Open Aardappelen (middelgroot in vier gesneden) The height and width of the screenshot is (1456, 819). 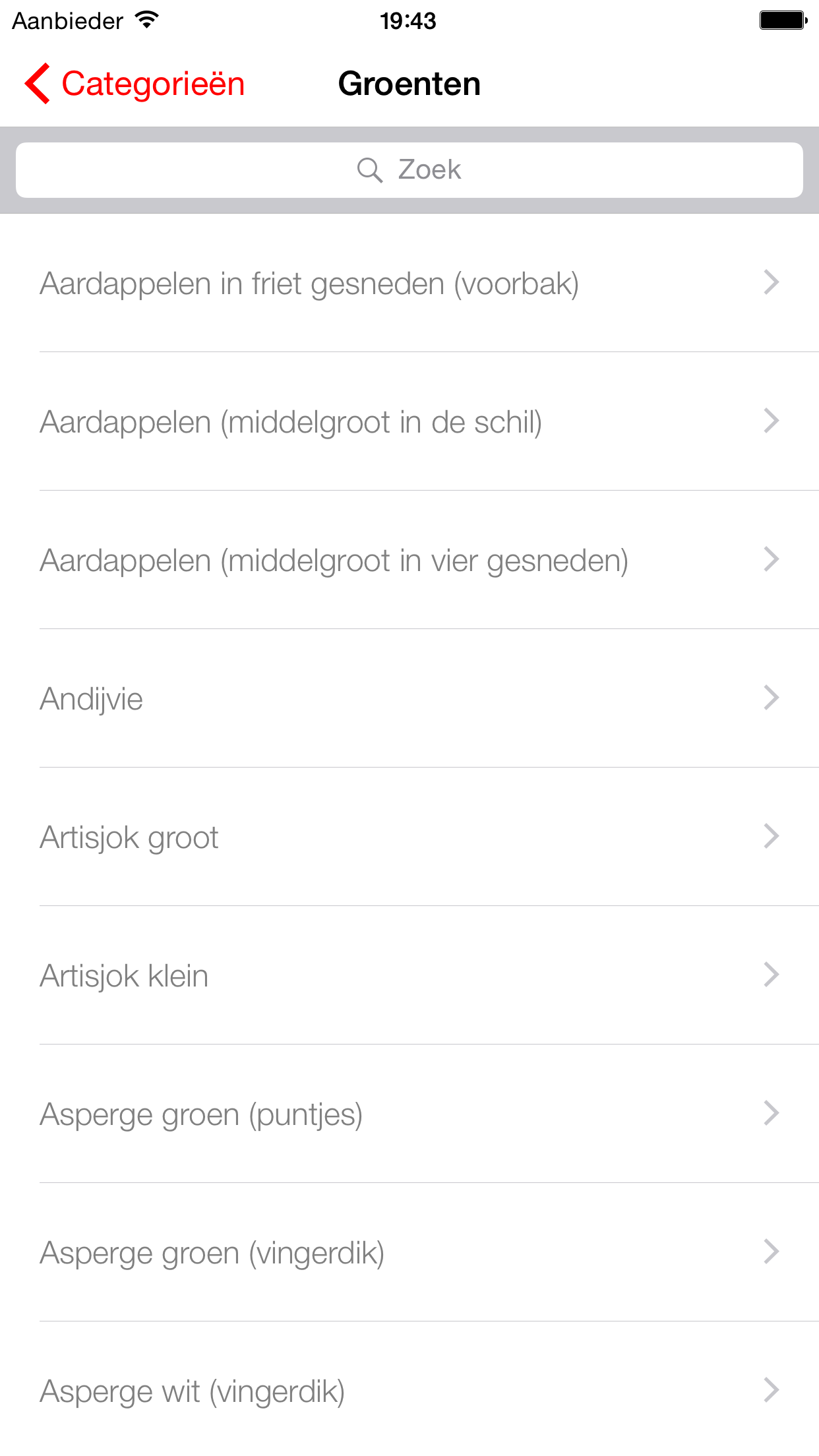(409, 561)
